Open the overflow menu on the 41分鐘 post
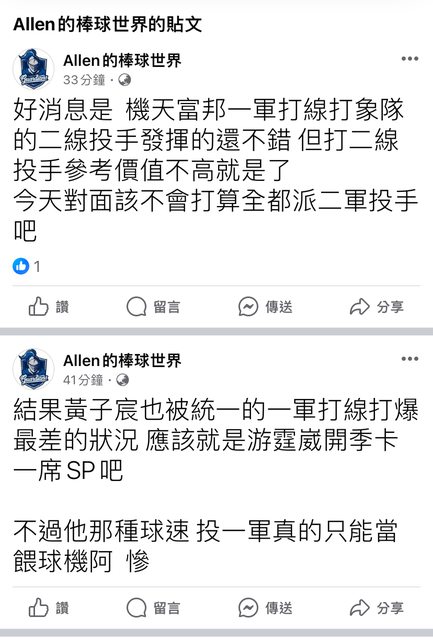 410,359
